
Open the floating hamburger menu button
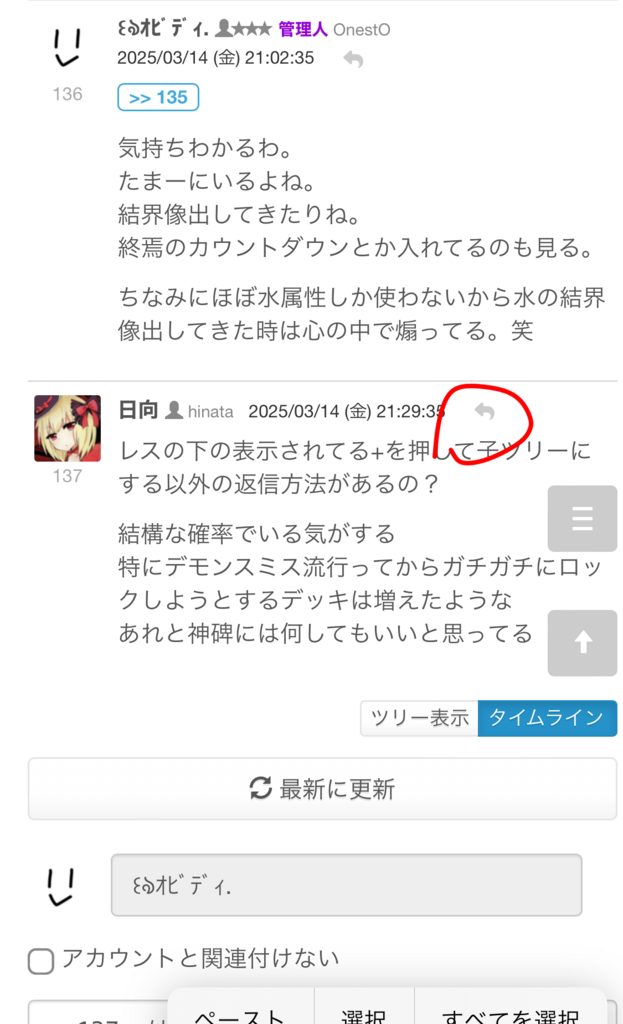[582, 519]
